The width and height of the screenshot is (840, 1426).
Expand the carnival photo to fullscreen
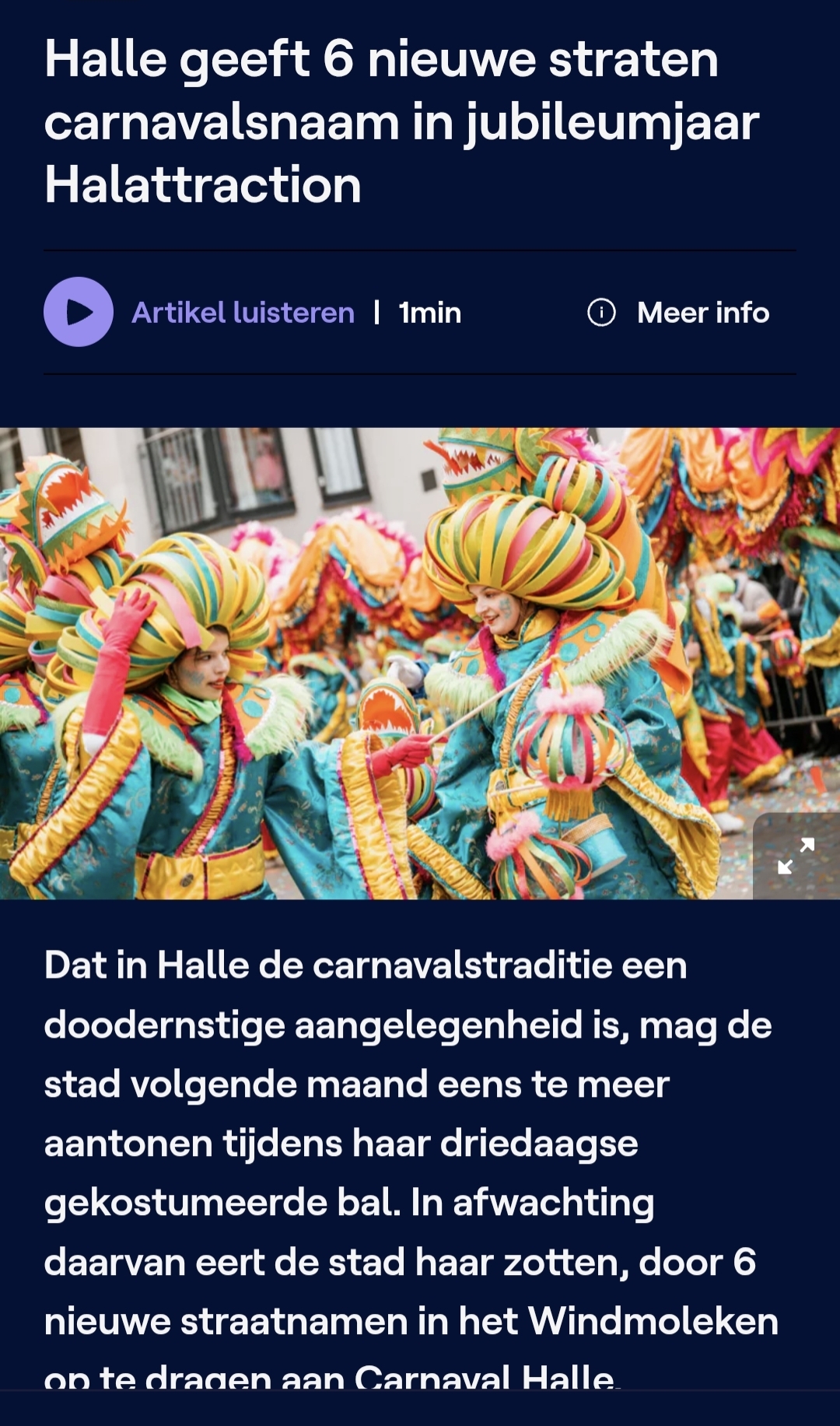pos(796,856)
